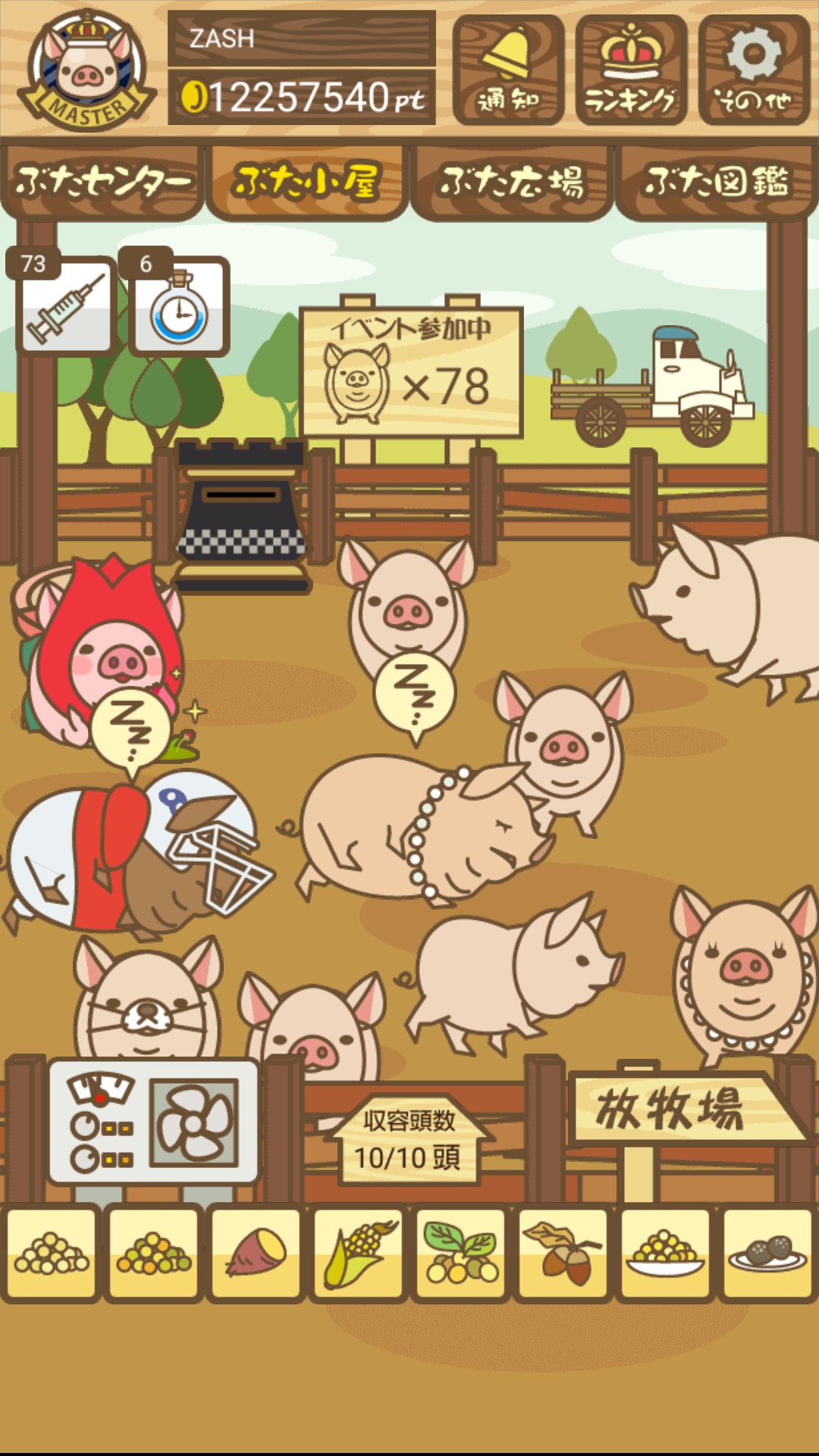Open the ランキング ranking screen

631,70
